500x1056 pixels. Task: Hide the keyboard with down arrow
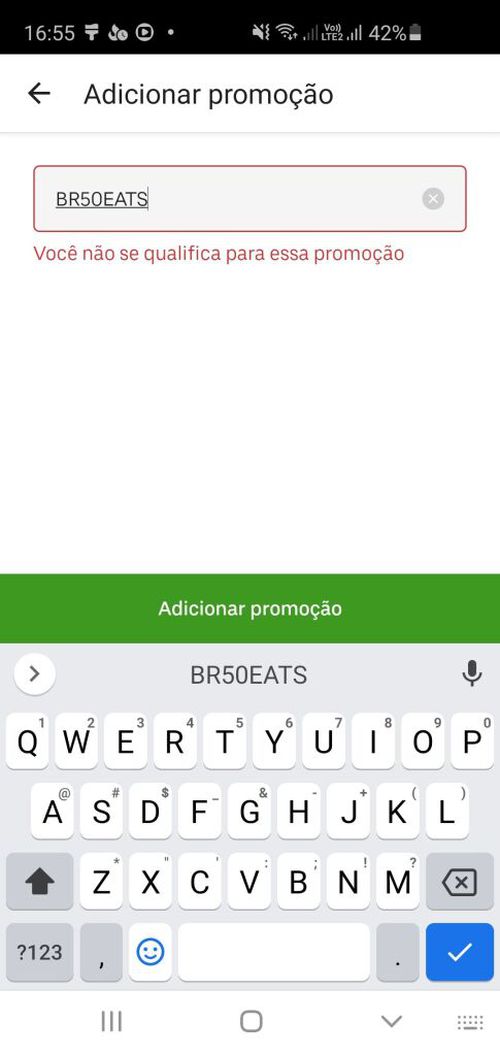(392, 1022)
